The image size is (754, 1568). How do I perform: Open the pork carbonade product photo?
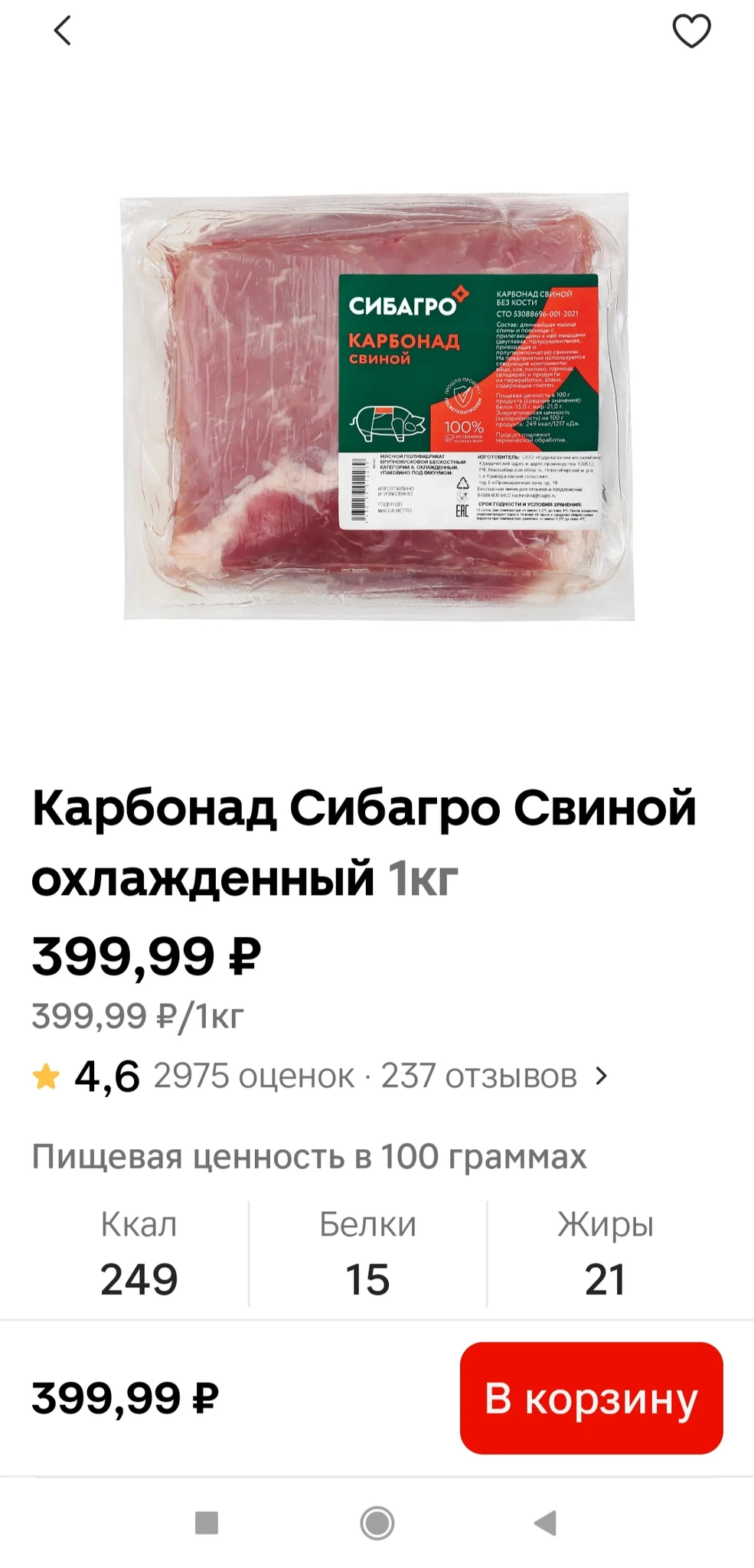point(377,406)
